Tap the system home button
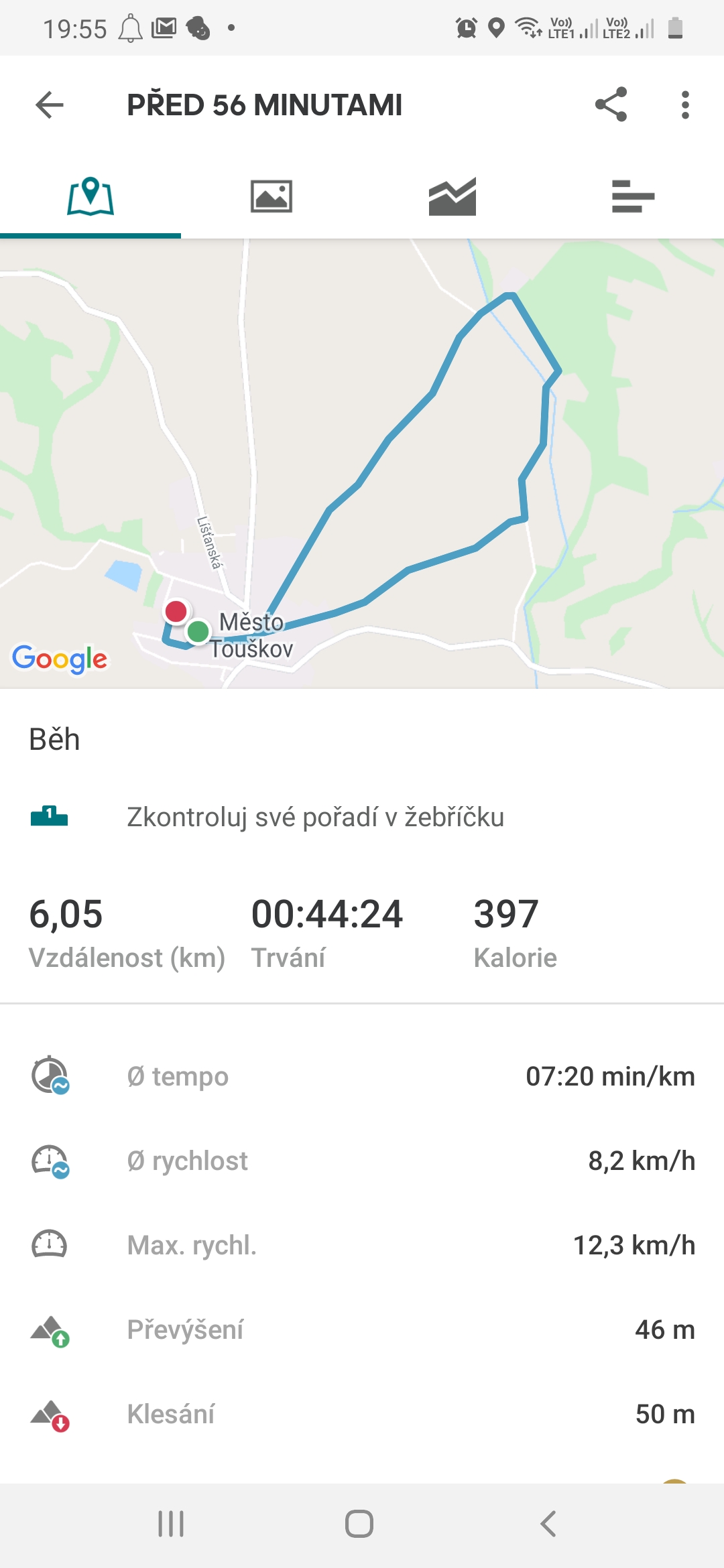The image size is (724, 1568). (359, 1524)
